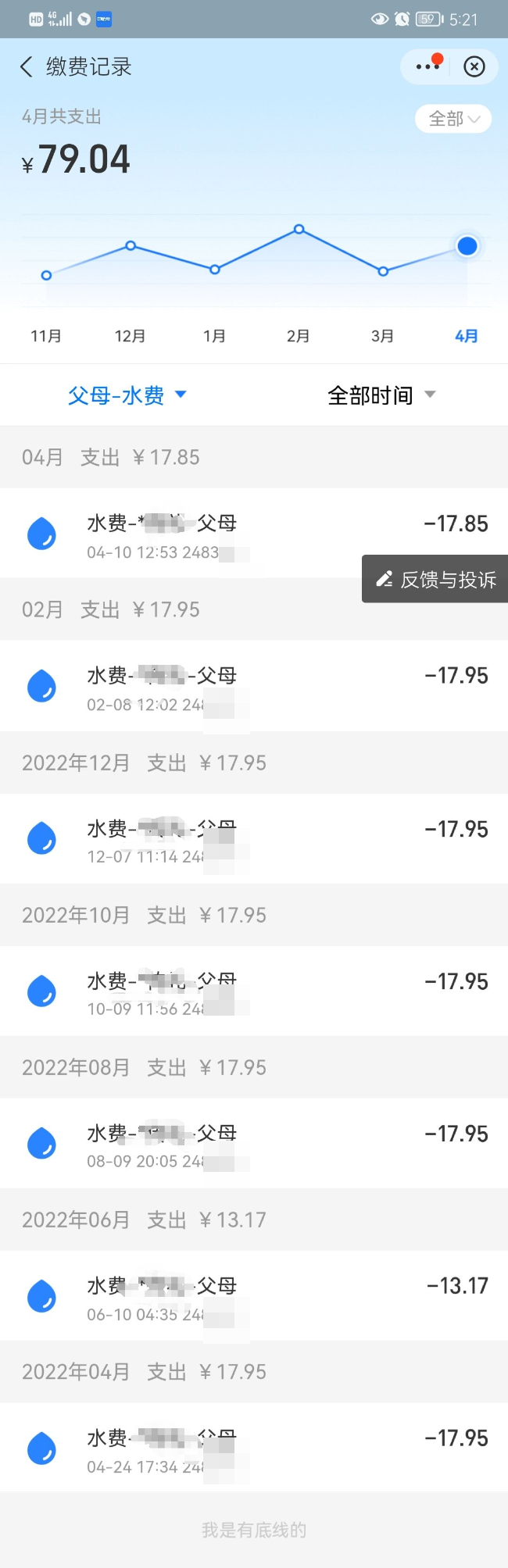
Task: Select the 12月 point on the chart
Action: (131, 246)
